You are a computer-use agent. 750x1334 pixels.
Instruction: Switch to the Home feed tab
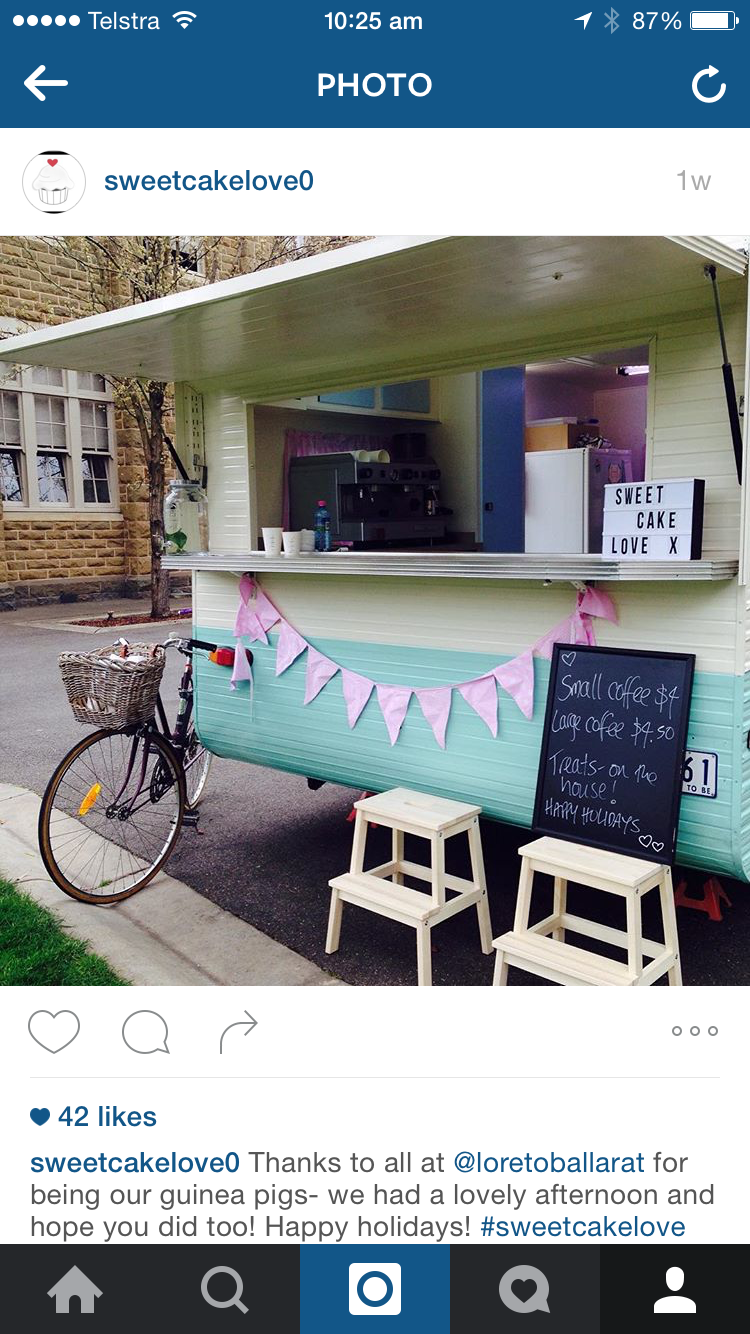[75, 1289]
